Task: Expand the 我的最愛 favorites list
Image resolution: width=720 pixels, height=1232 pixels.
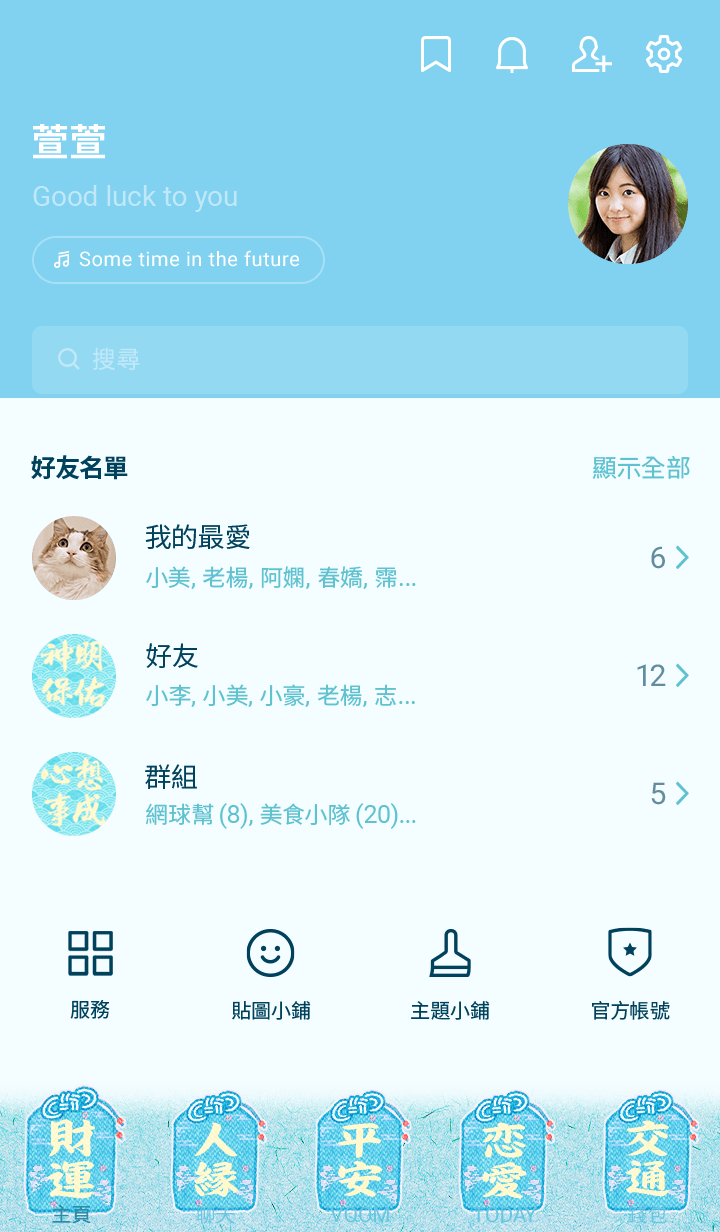Action: coord(360,558)
